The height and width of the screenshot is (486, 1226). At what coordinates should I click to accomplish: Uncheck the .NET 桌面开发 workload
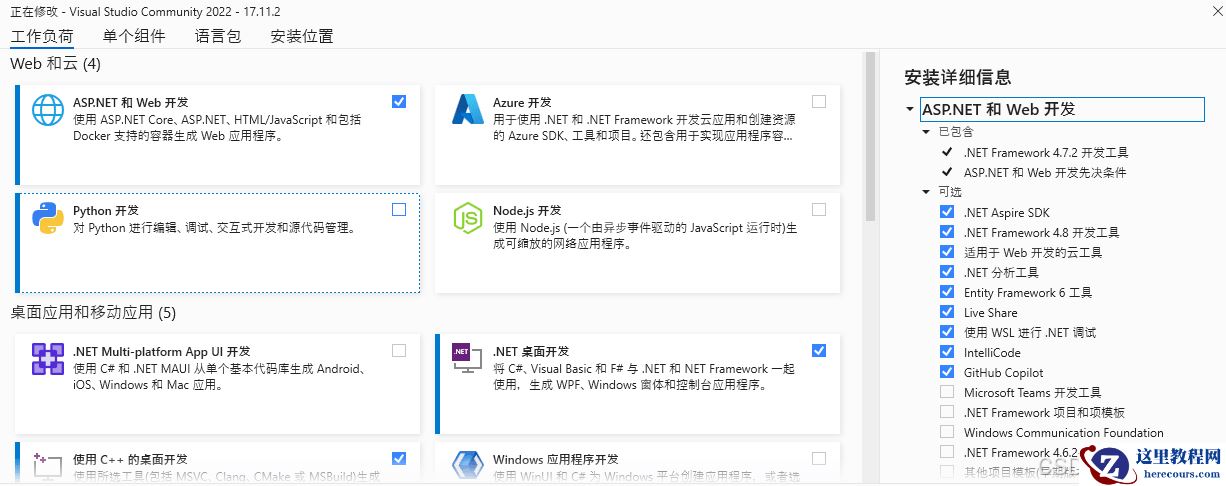point(819,350)
